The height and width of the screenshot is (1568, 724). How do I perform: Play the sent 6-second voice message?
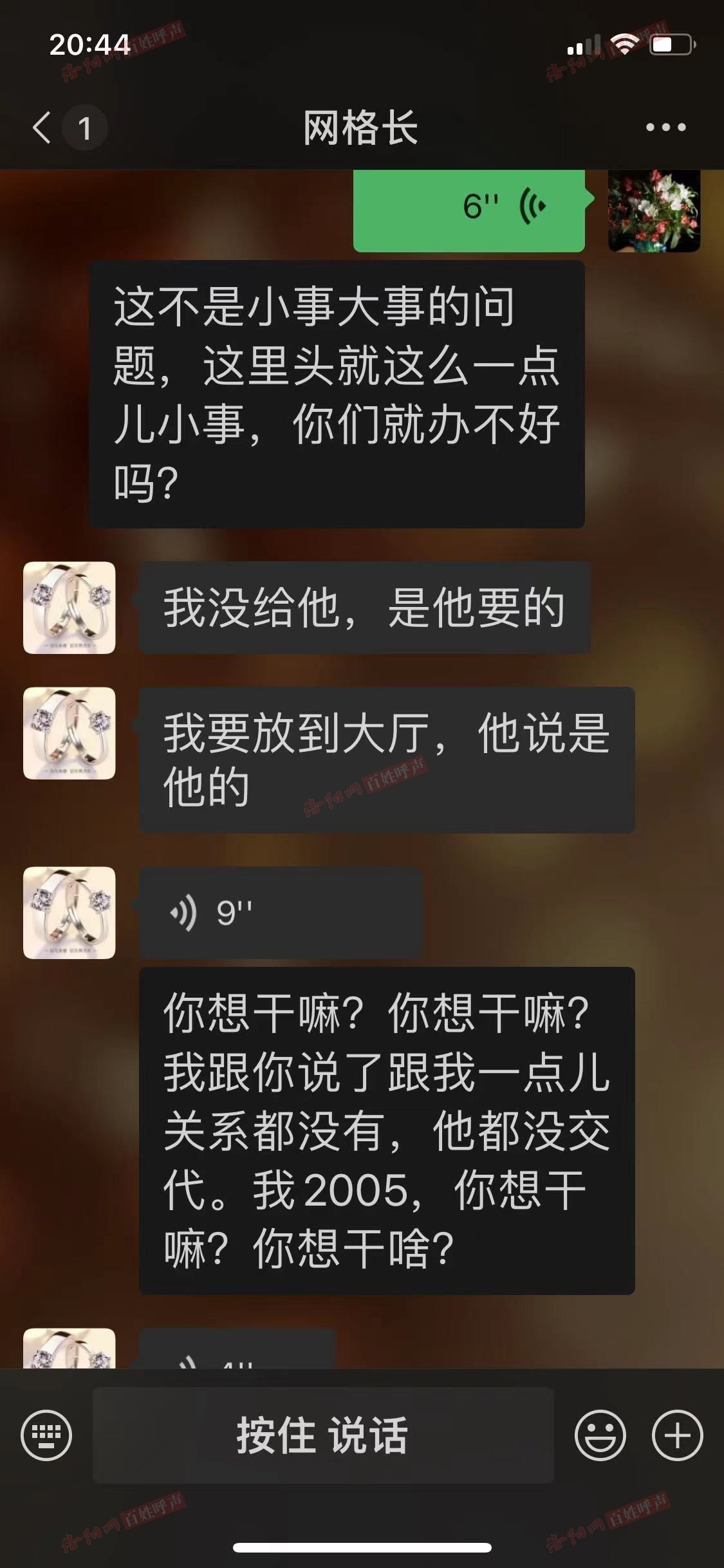pyautogui.click(x=469, y=208)
